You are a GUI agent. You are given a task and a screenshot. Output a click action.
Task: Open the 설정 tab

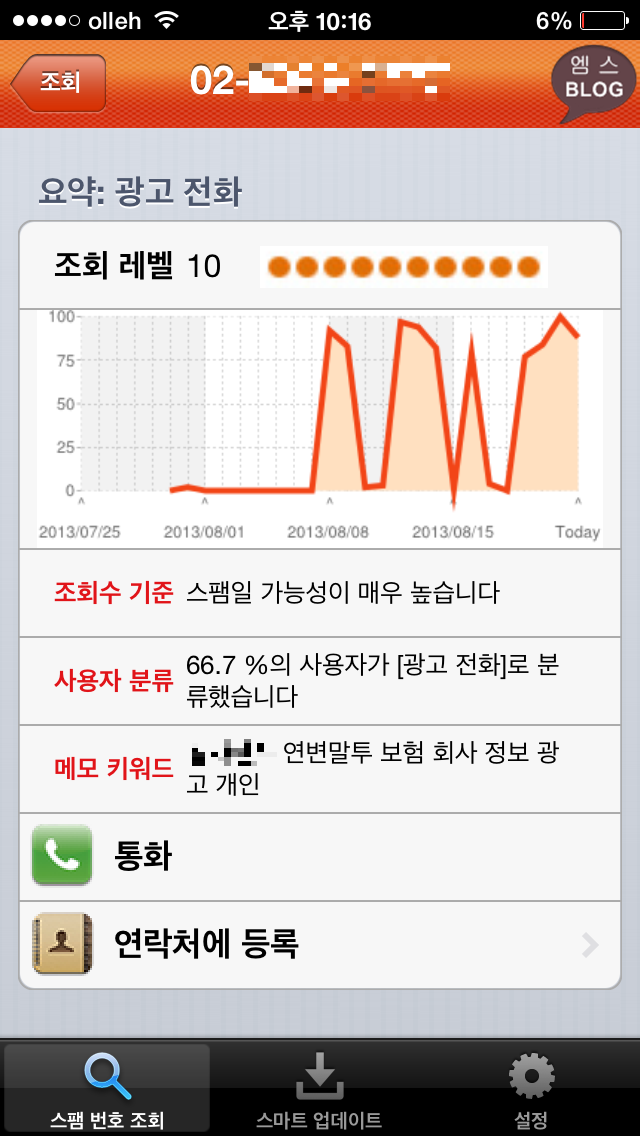532,1088
